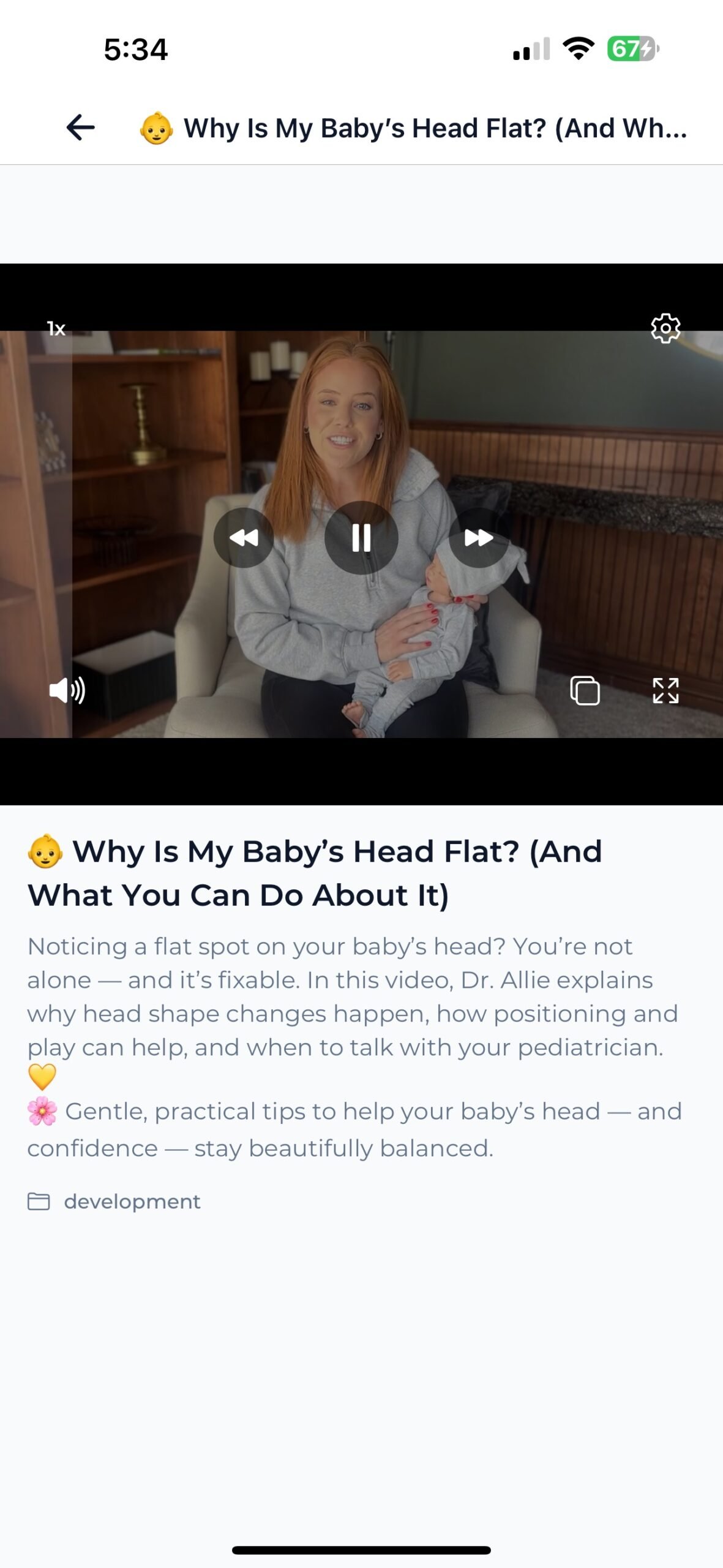This screenshot has height=1568, width=723.
Task: Rewind the video
Action: click(x=244, y=538)
